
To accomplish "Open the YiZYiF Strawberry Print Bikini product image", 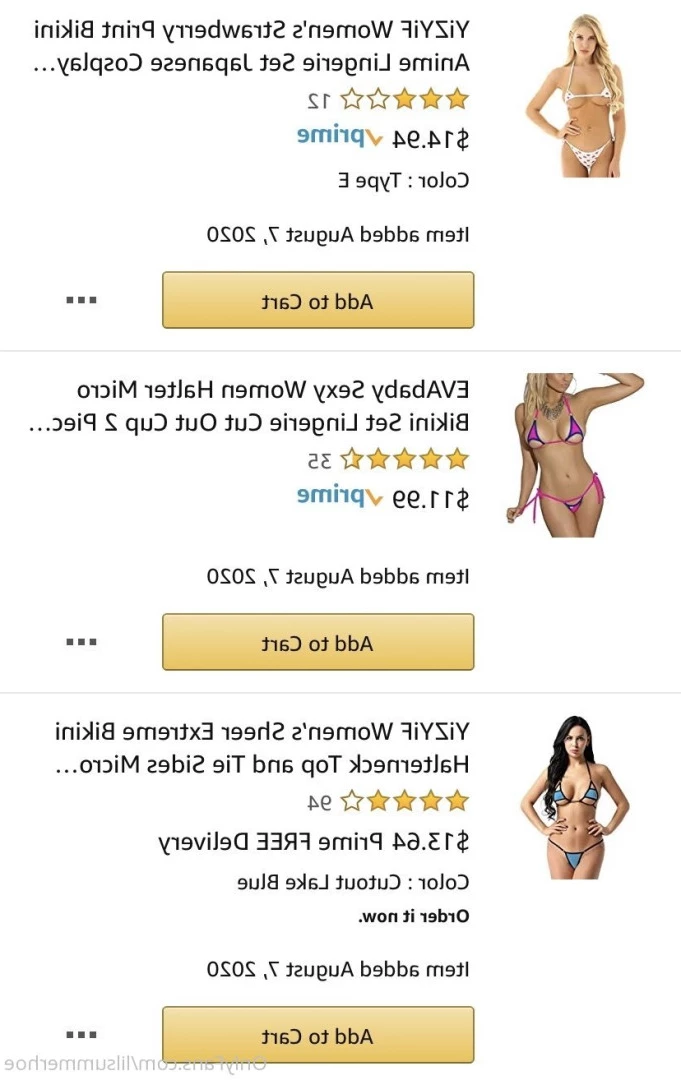I will [x=574, y=96].
